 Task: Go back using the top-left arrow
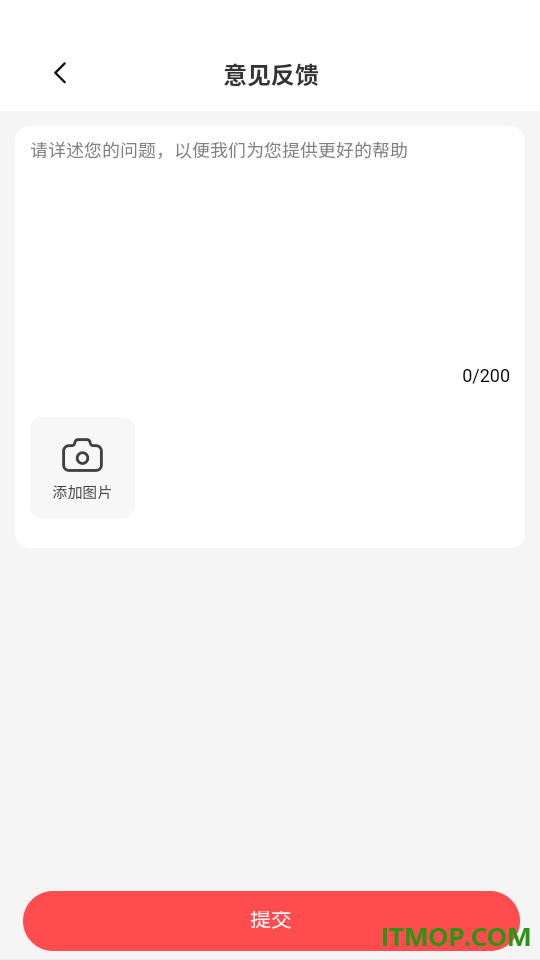[x=60, y=73]
